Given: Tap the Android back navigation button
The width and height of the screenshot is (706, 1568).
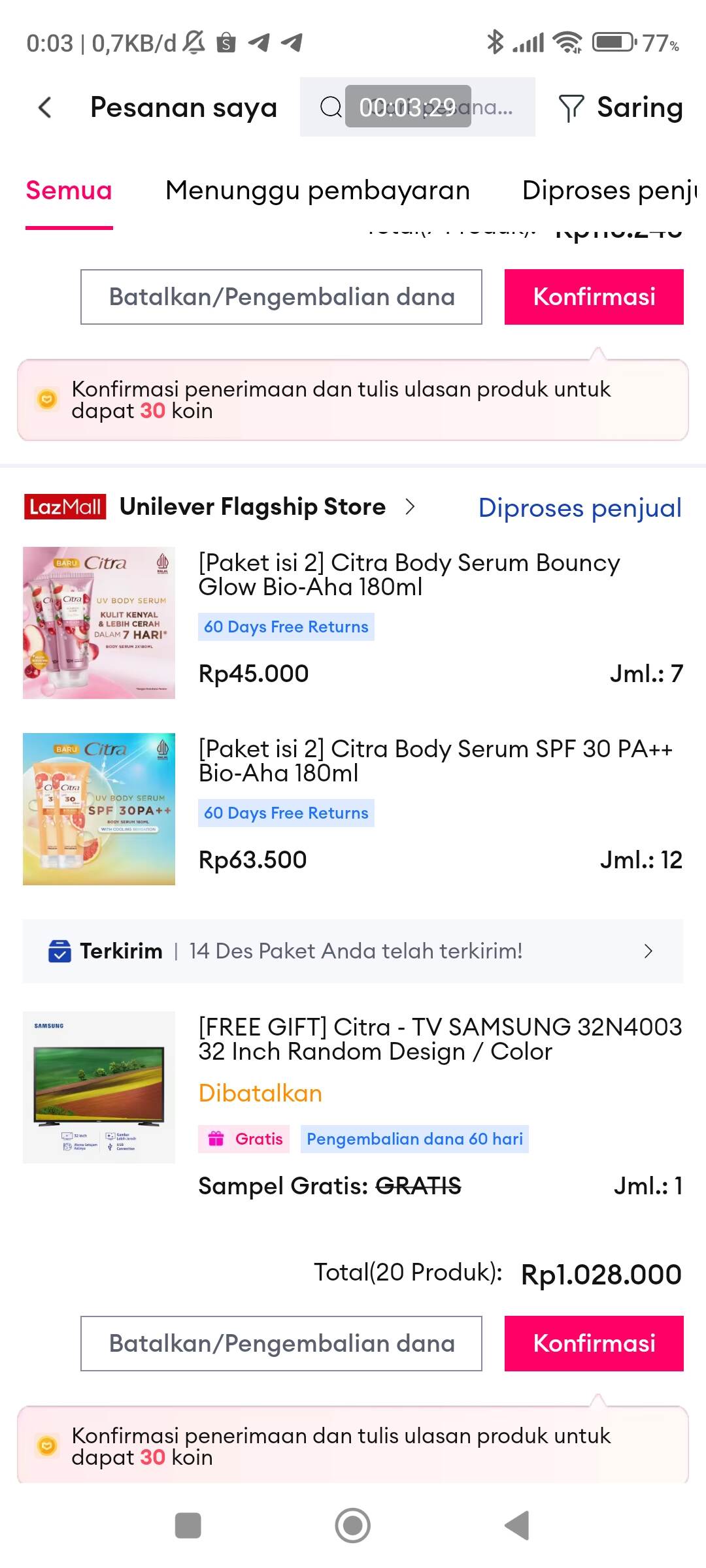Looking at the screenshot, I should (517, 1526).
